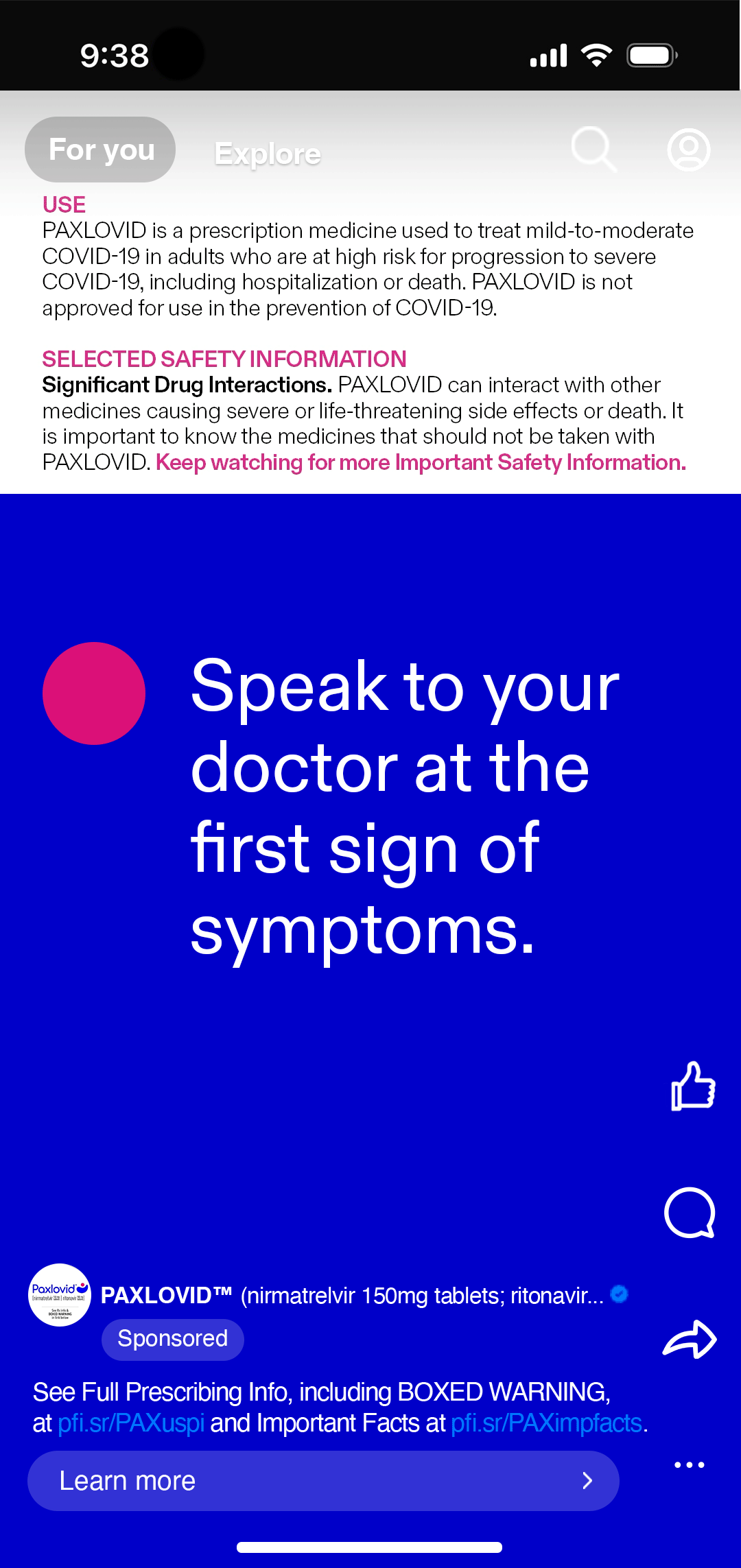Open comments on the PAXLOVID post

tap(690, 1213)
